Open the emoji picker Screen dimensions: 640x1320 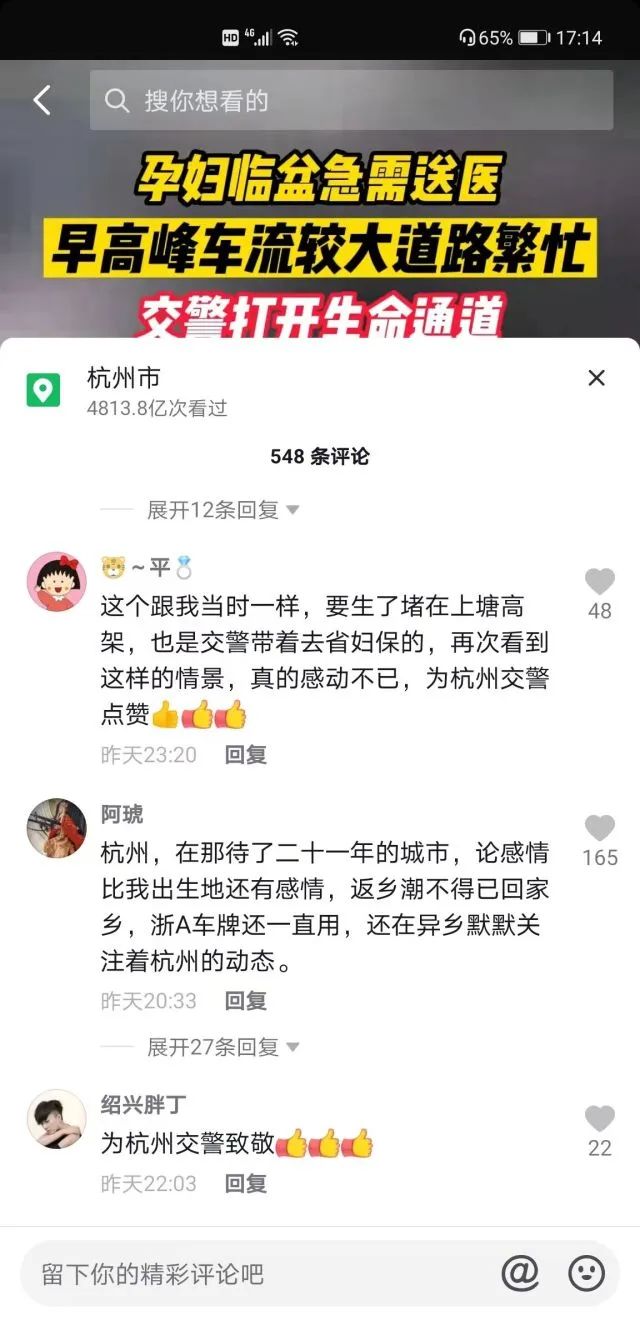[587, 1273]
